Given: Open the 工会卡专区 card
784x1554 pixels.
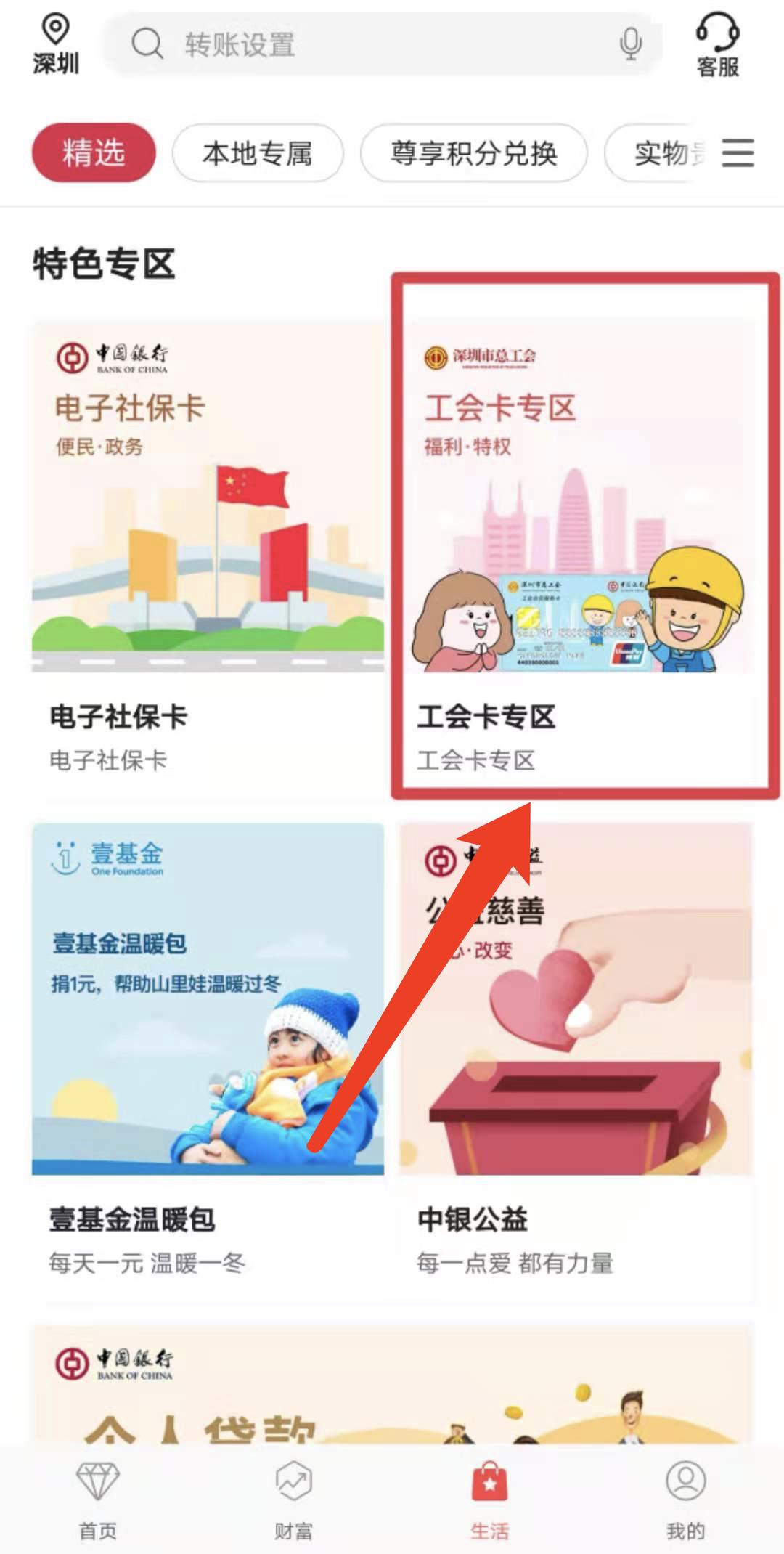Looking at the screenshot, I should [x=576, y=552].
